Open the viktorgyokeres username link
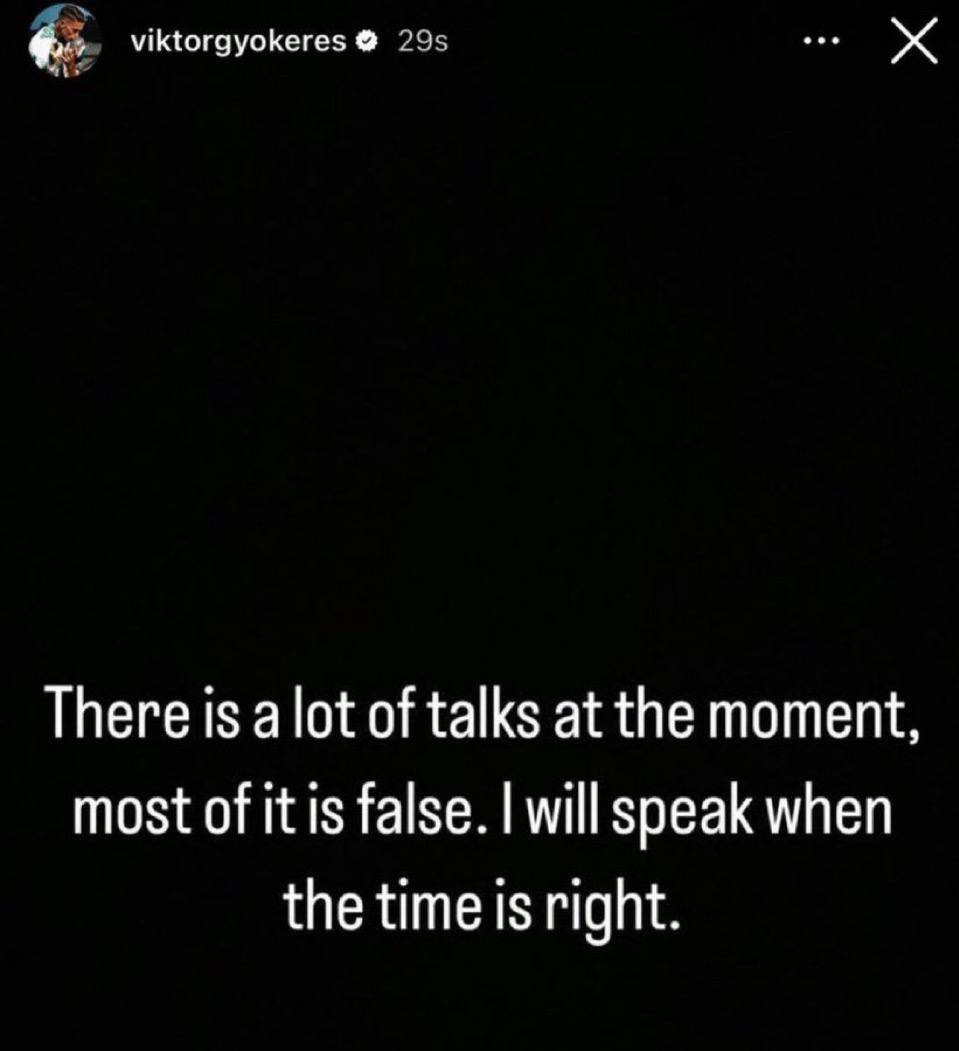This screenshot has width=959, height=1051. (238, 41)
